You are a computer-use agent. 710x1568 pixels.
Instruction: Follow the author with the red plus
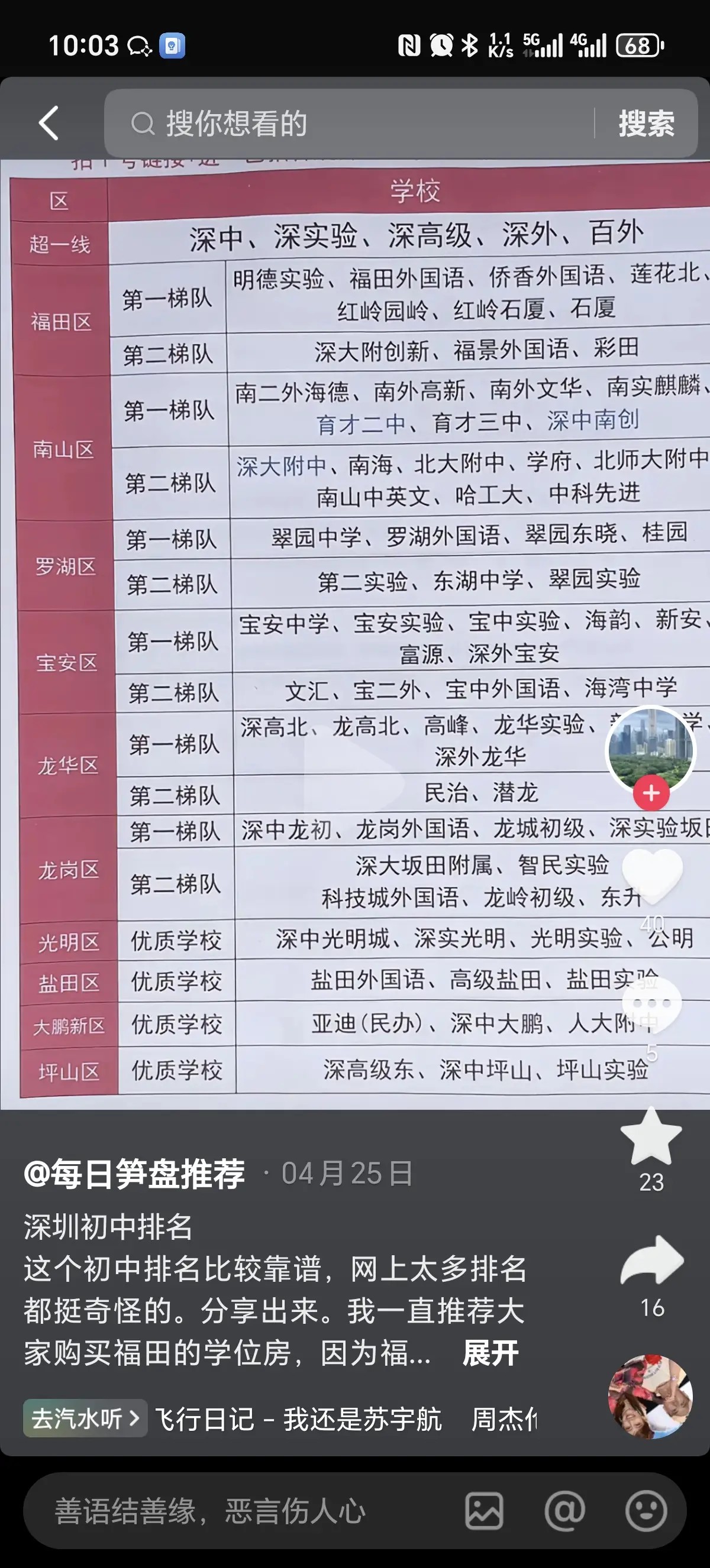651,793
